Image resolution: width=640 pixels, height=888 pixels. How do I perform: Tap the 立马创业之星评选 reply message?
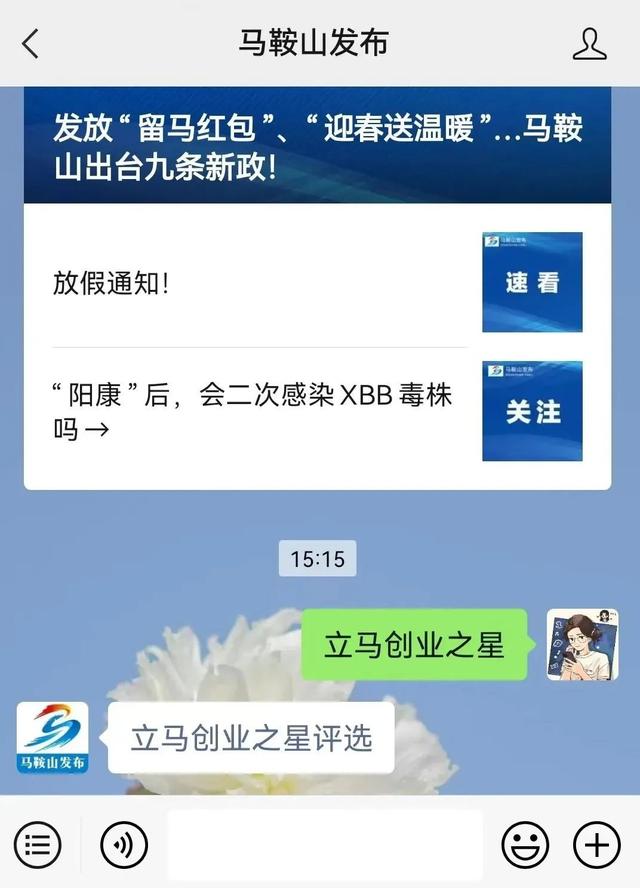[x=251, y=738]
